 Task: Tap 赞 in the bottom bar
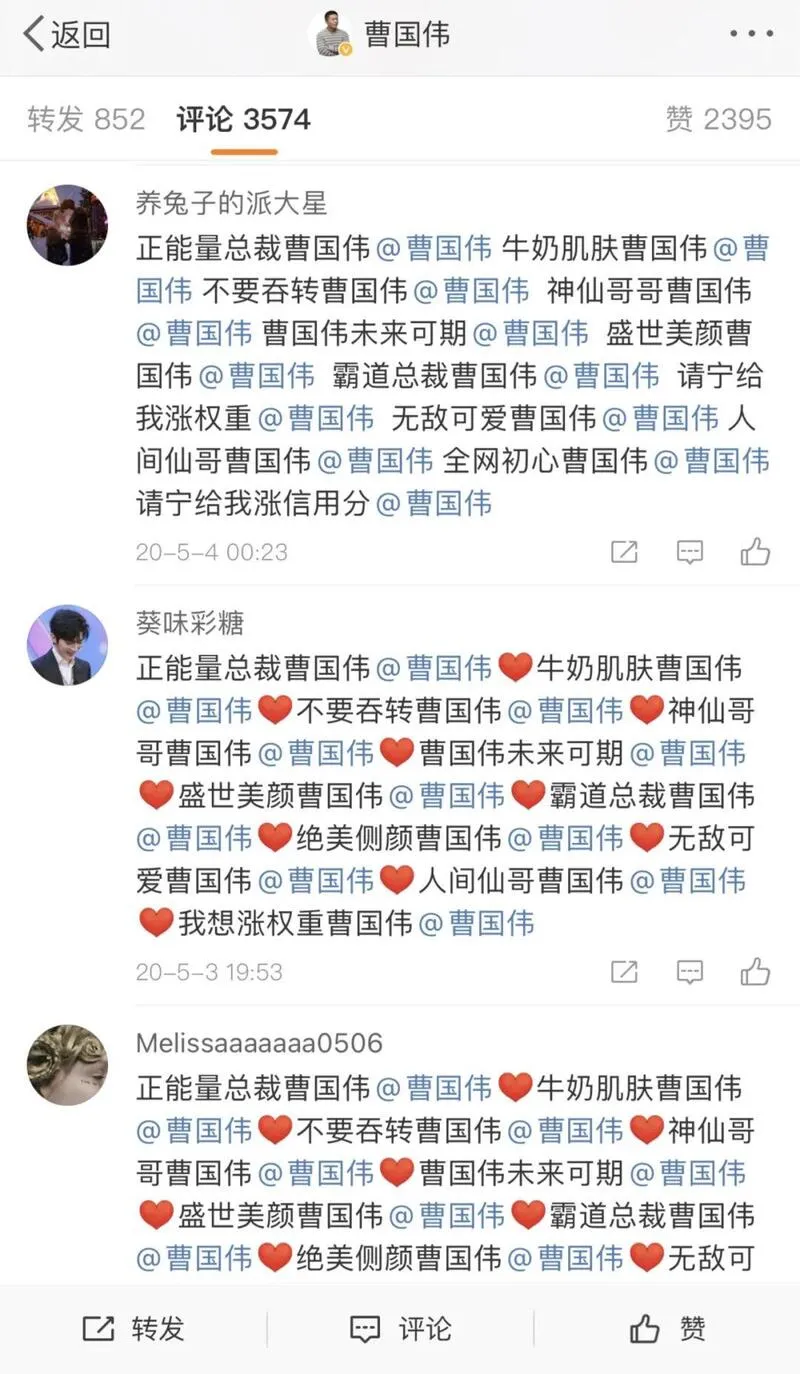click(x=667, y=1328)
